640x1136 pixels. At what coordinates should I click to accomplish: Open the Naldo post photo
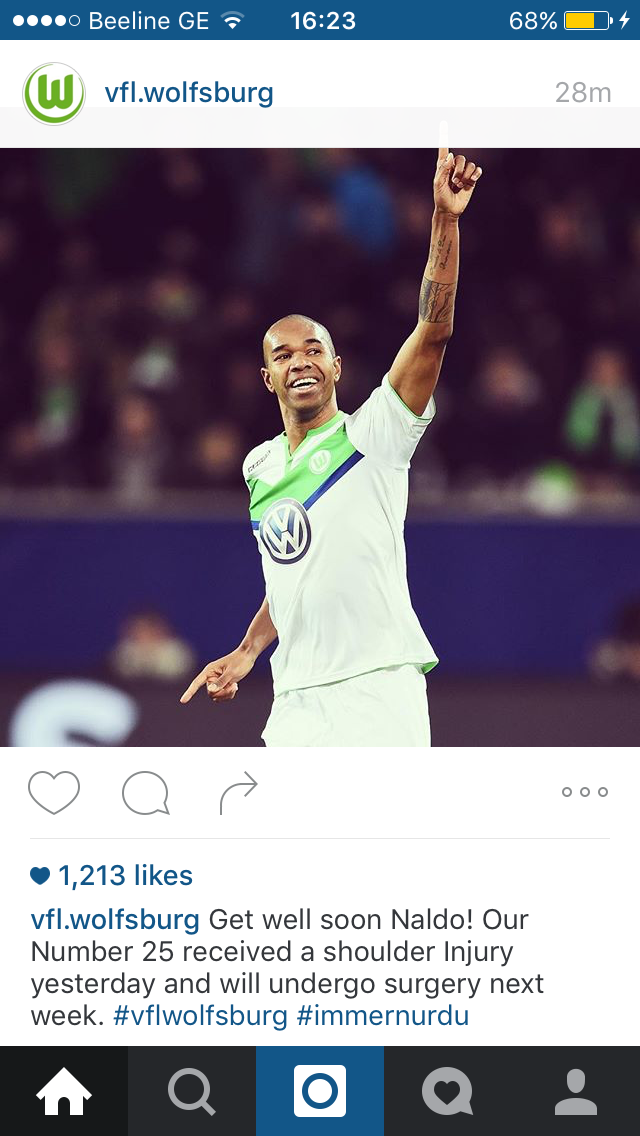(x=320, y=447)
